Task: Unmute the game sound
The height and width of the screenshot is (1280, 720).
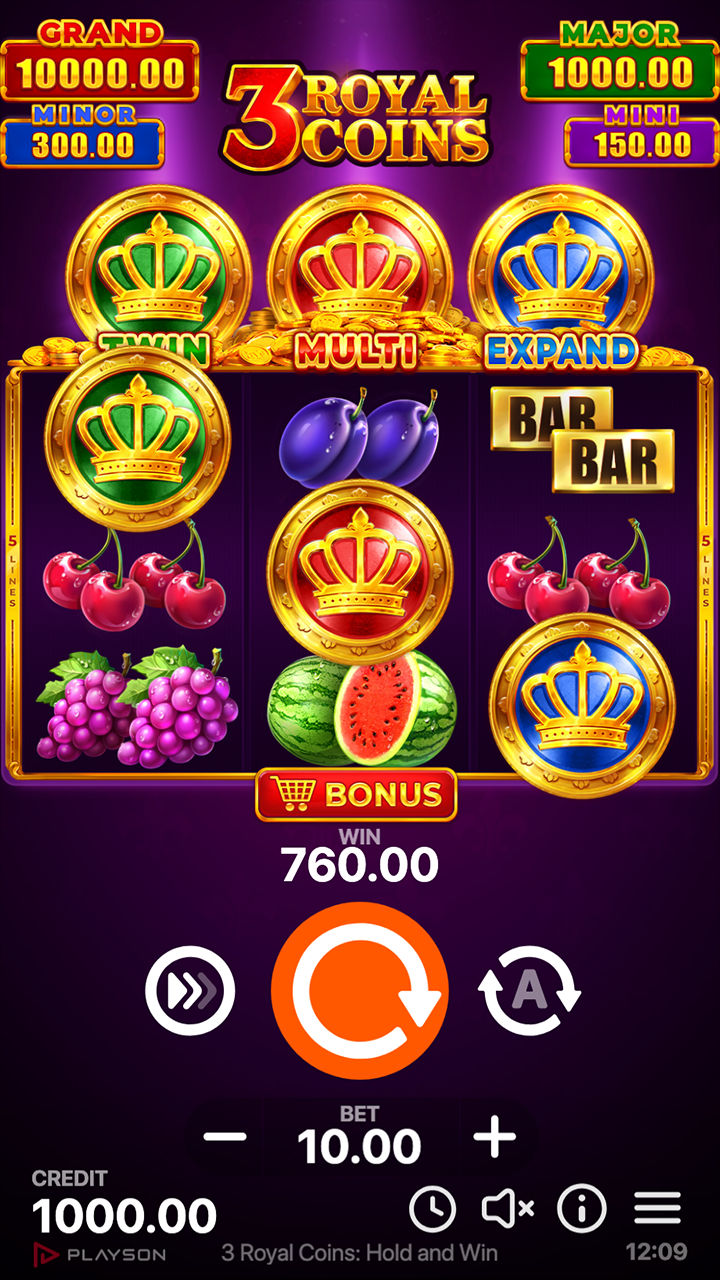Action: tap(507, 1210)
